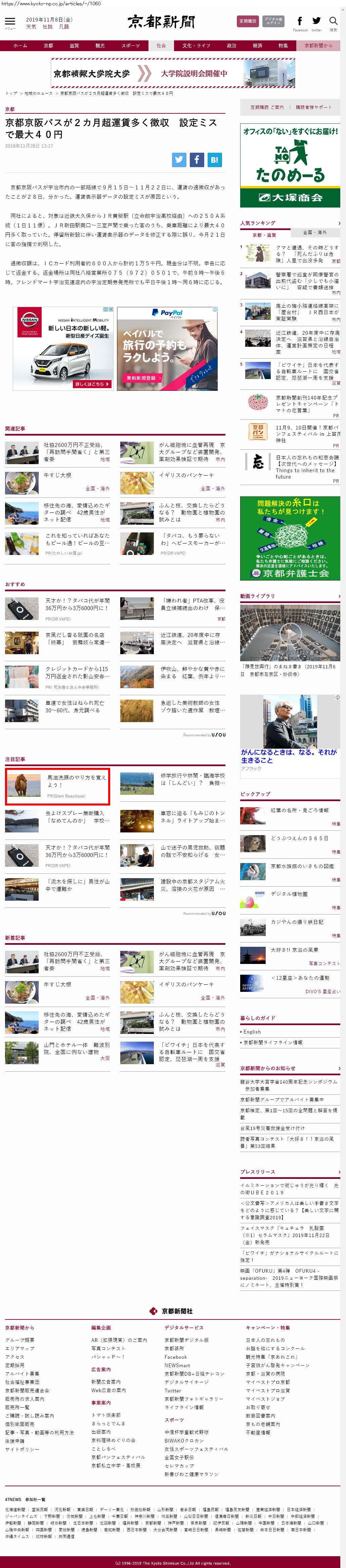Viewport: 346px width, 1568px height.
Task: Open the 文化・ライフ section
Action: point(196,46)
